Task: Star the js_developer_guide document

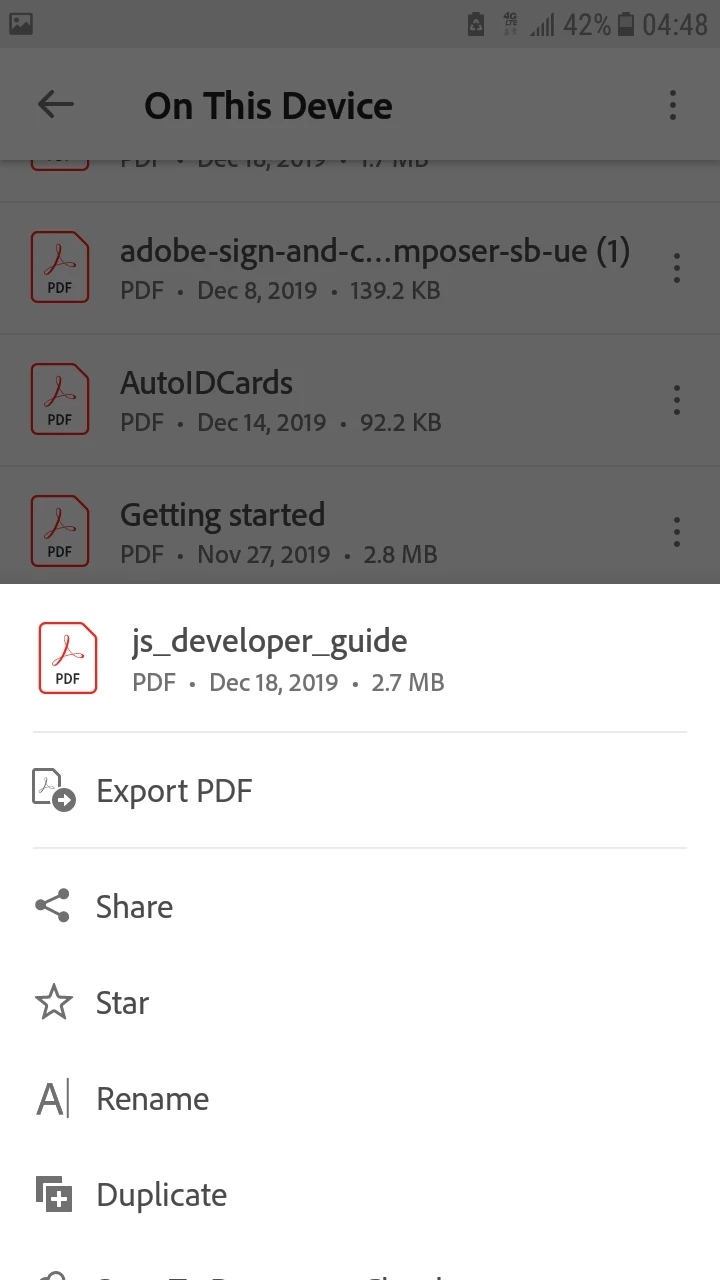Action: 122,1003
